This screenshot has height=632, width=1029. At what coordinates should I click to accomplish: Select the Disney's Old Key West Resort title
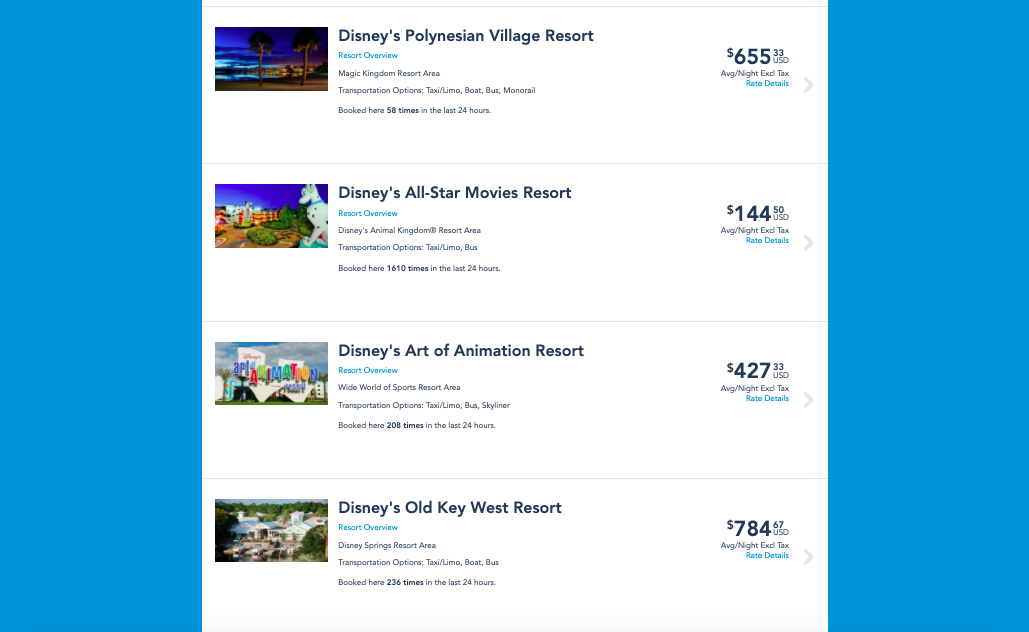coord(449,508)
